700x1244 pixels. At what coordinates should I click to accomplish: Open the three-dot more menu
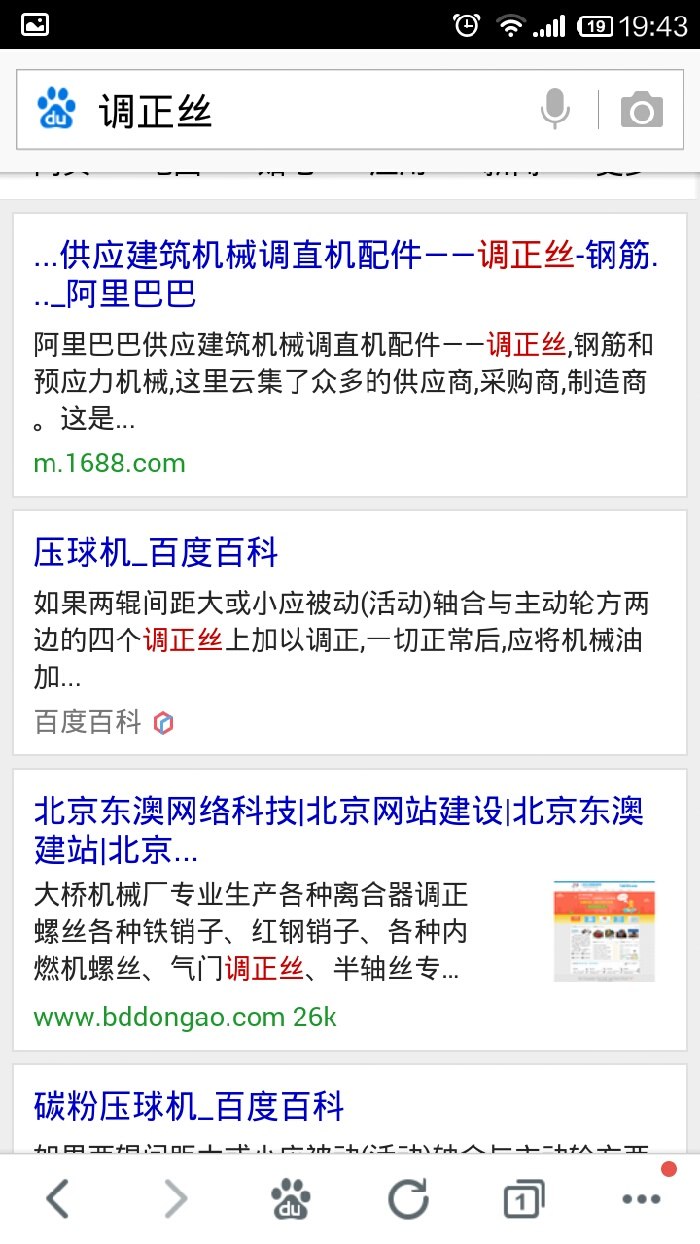(641, 1198)
